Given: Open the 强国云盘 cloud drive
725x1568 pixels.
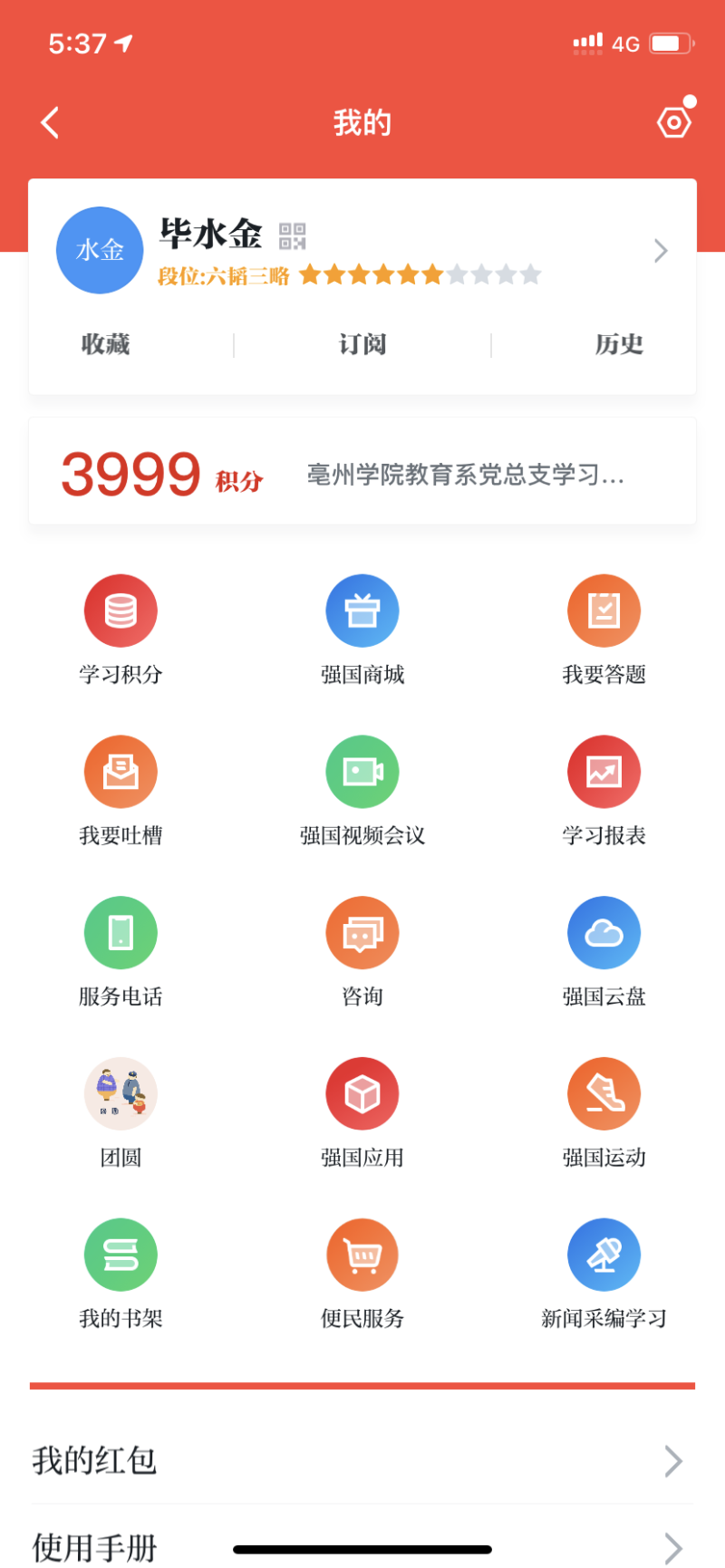Looking at the screenshot, I should 604,932.
